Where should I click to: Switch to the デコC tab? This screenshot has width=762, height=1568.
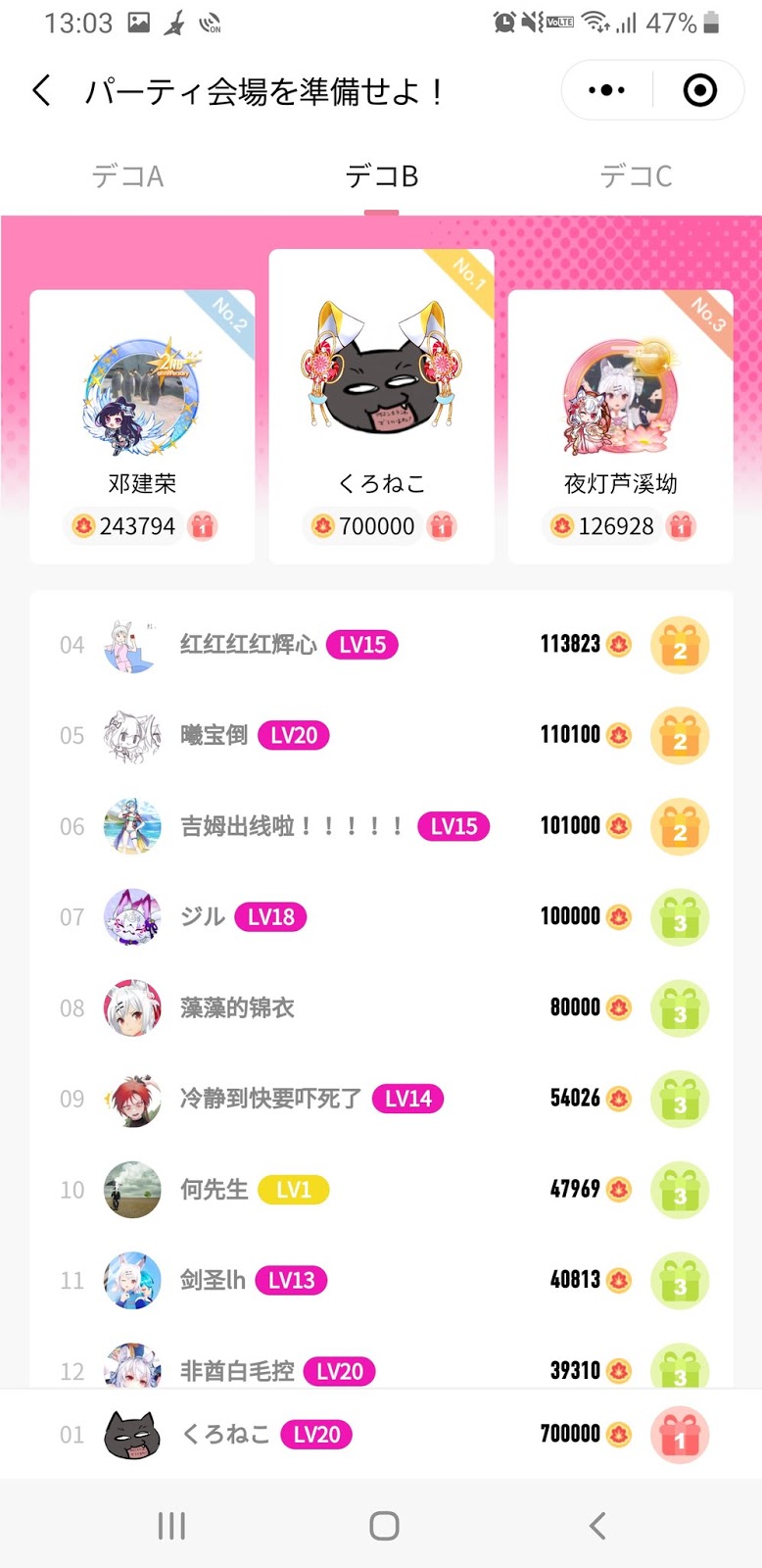(x=636, y=176)
